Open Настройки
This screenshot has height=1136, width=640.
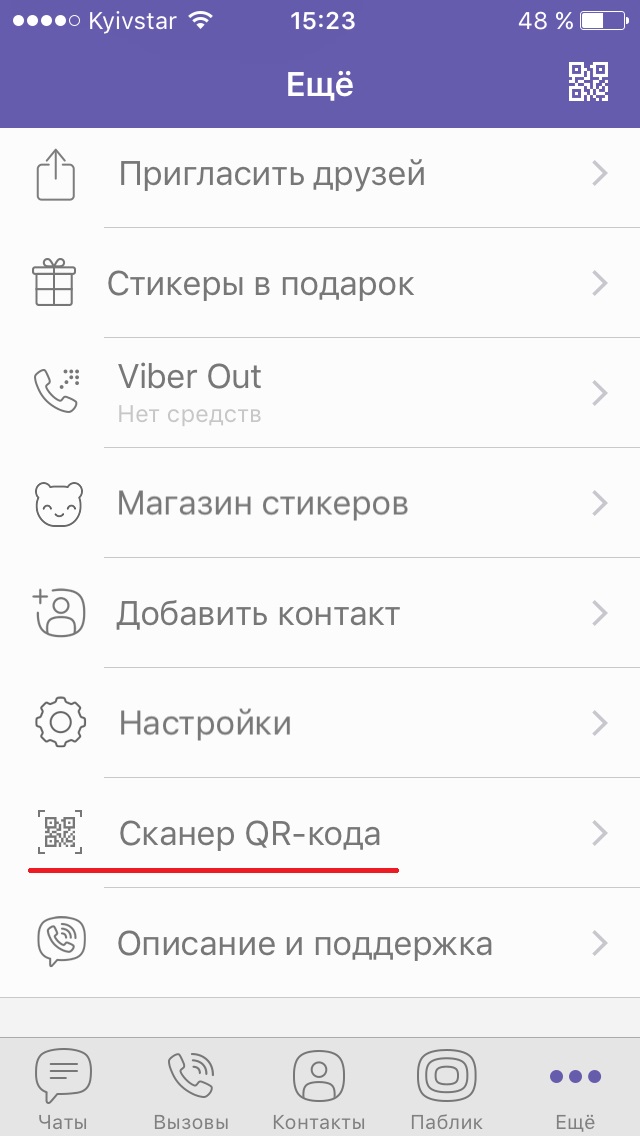coord(320,722)
